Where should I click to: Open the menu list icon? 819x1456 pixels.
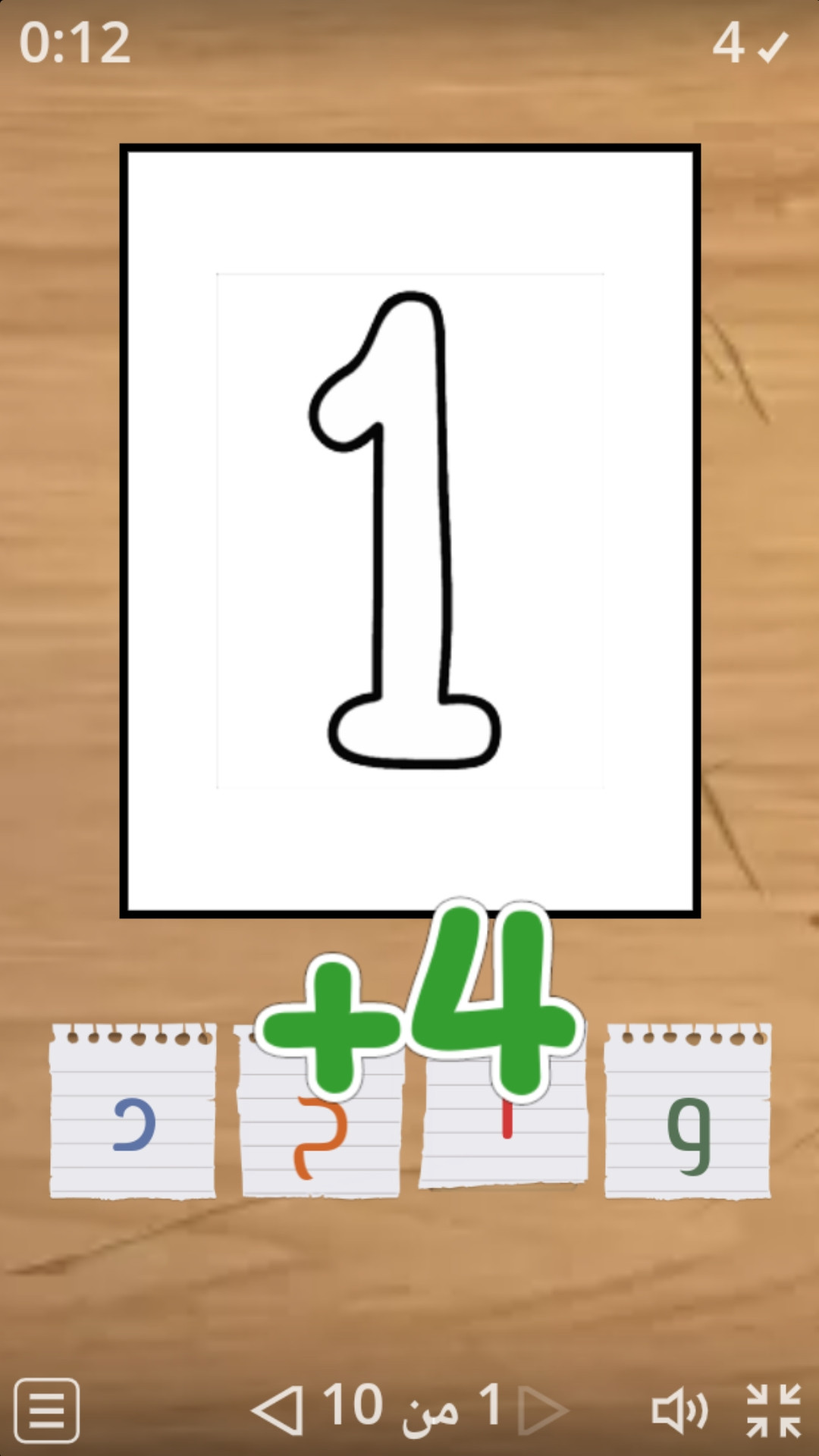tap(47, 1410)
